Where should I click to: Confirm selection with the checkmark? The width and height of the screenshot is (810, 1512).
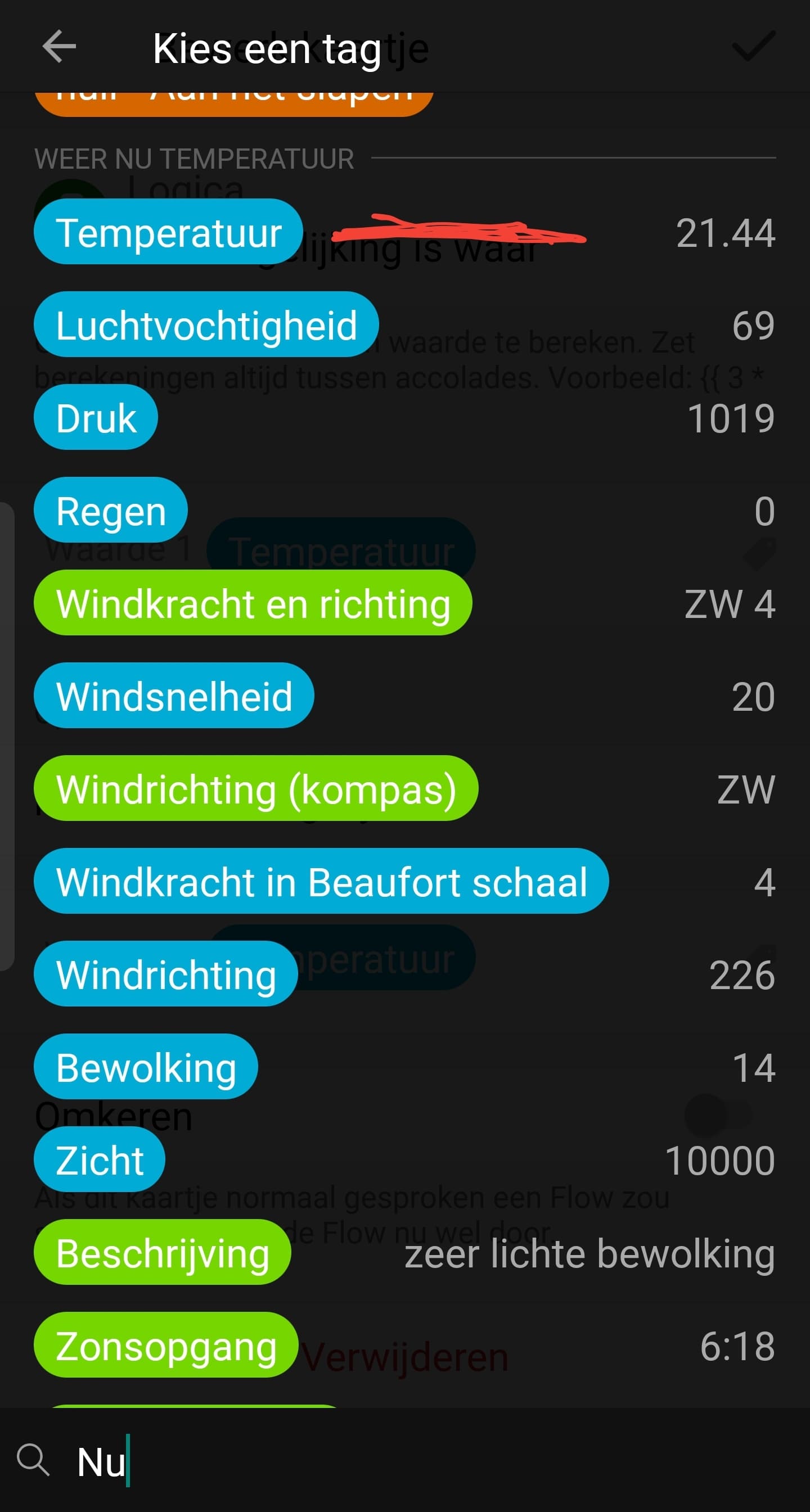[754, 47]
